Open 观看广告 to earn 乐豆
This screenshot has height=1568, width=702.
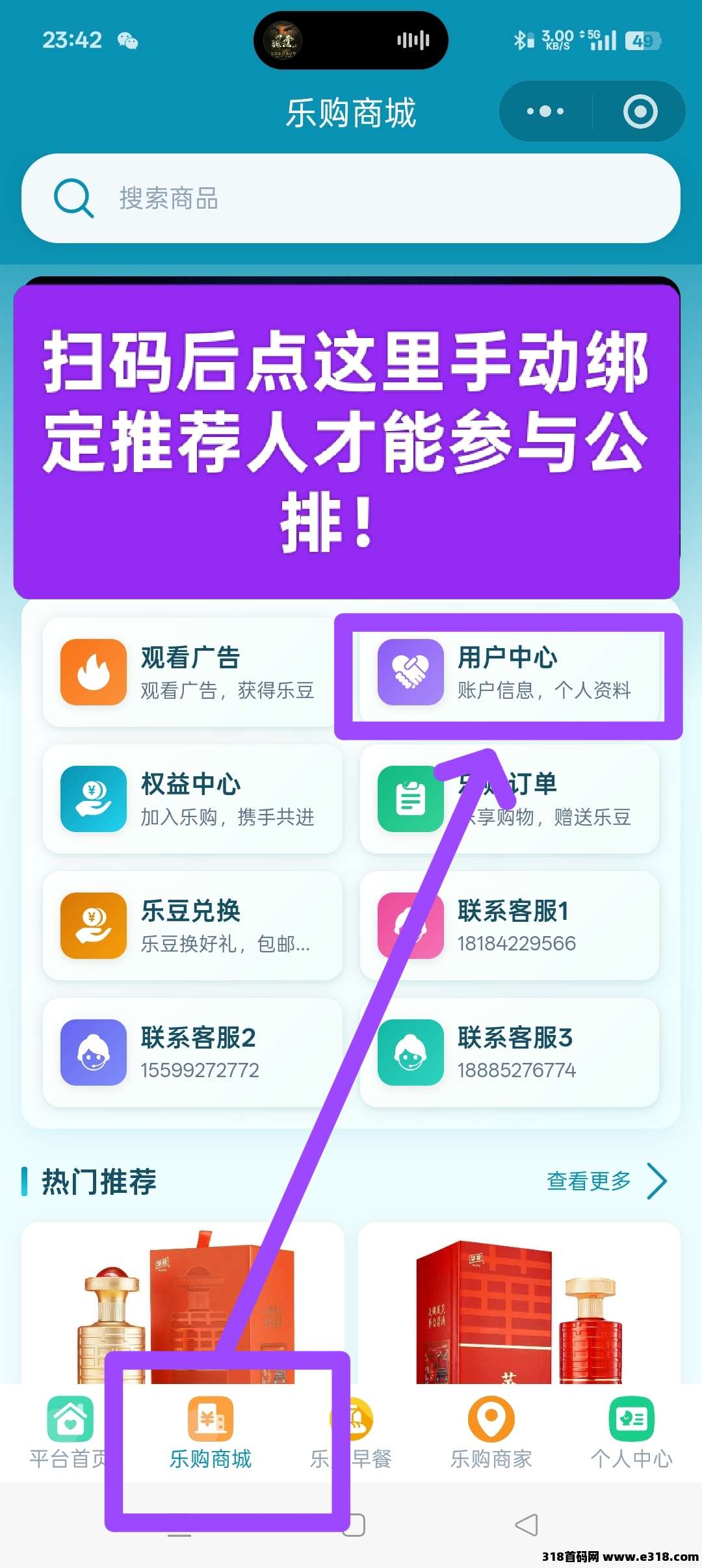click(192, 672)
